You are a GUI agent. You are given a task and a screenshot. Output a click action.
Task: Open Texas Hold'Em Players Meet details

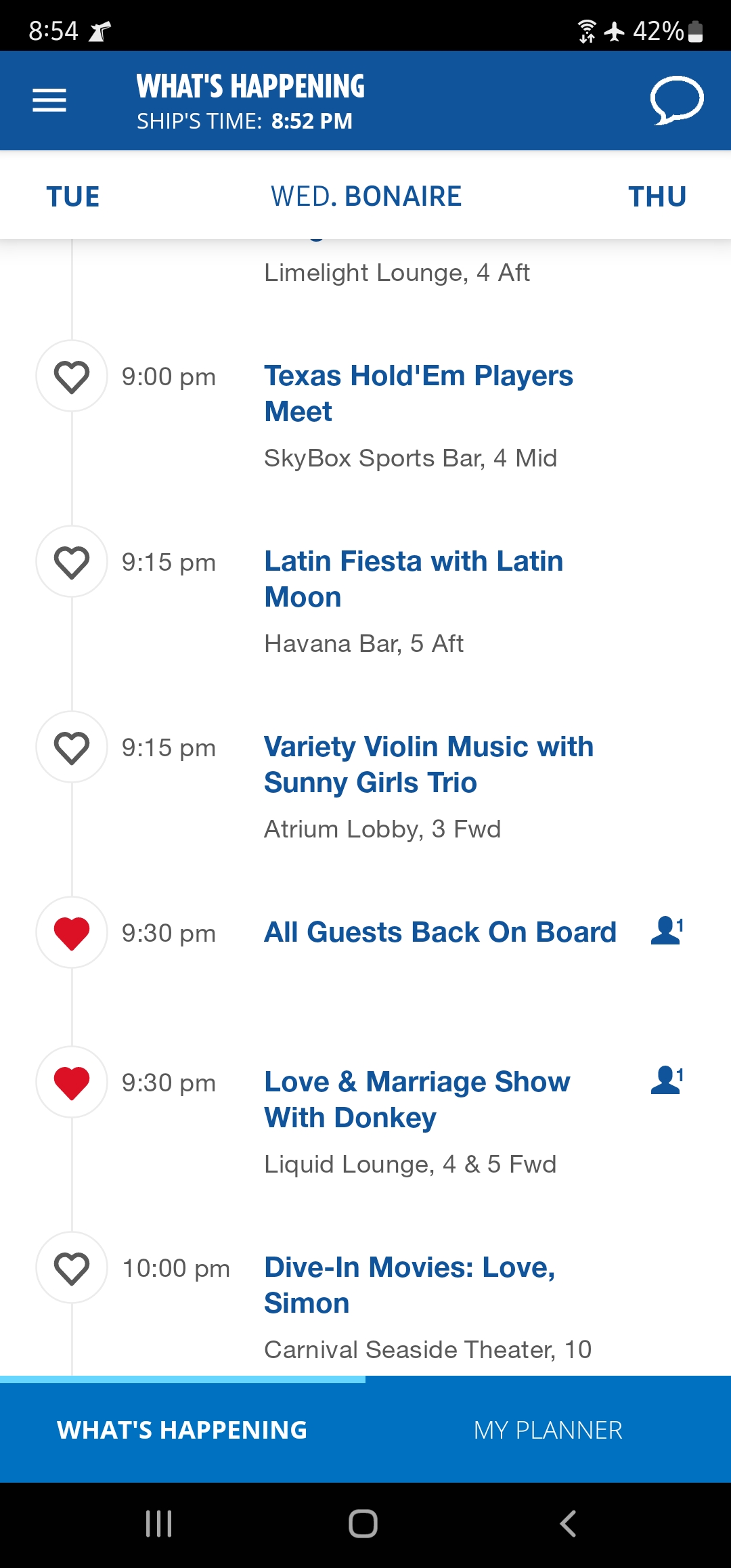point(418,393)
